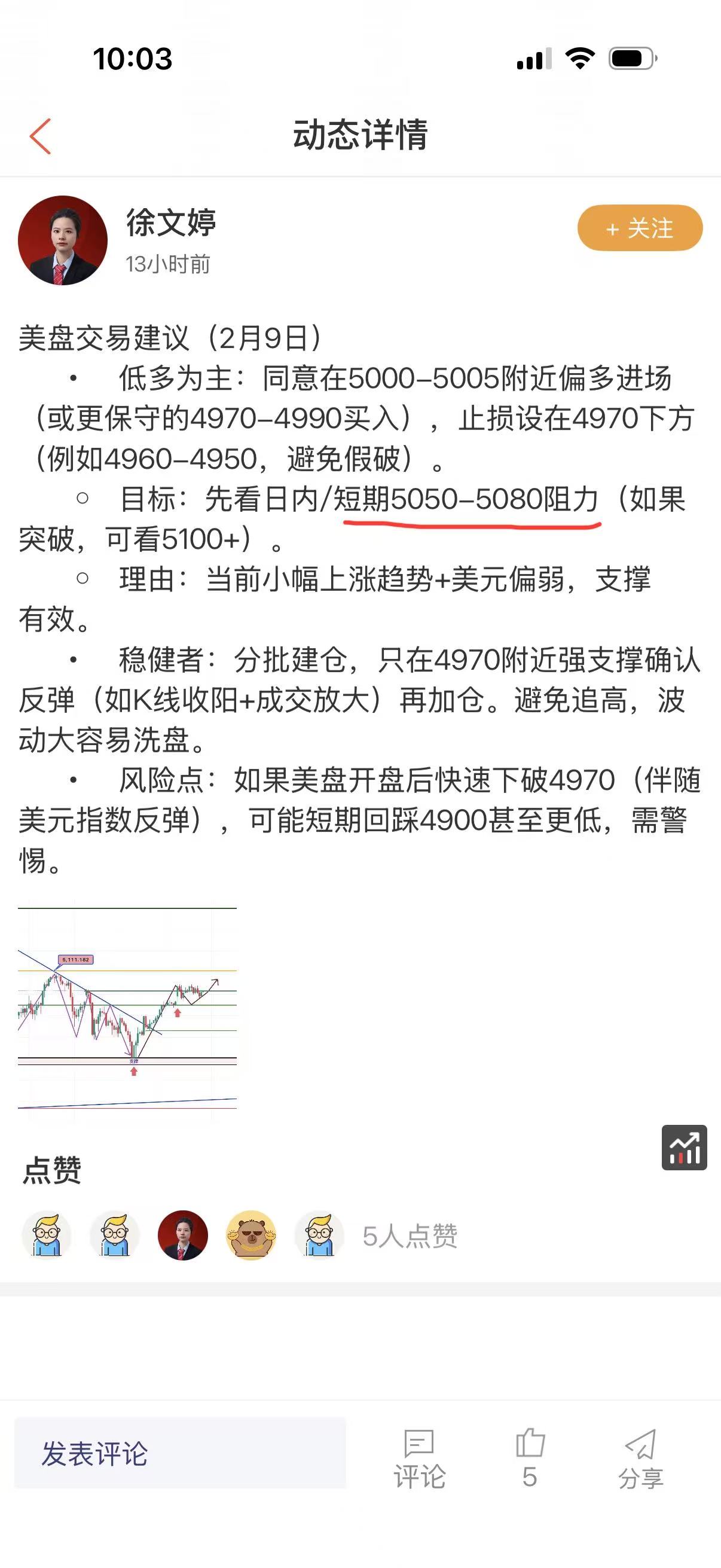
Task: Tap the battery indicator in the status bar
Action: coord(633,59)
